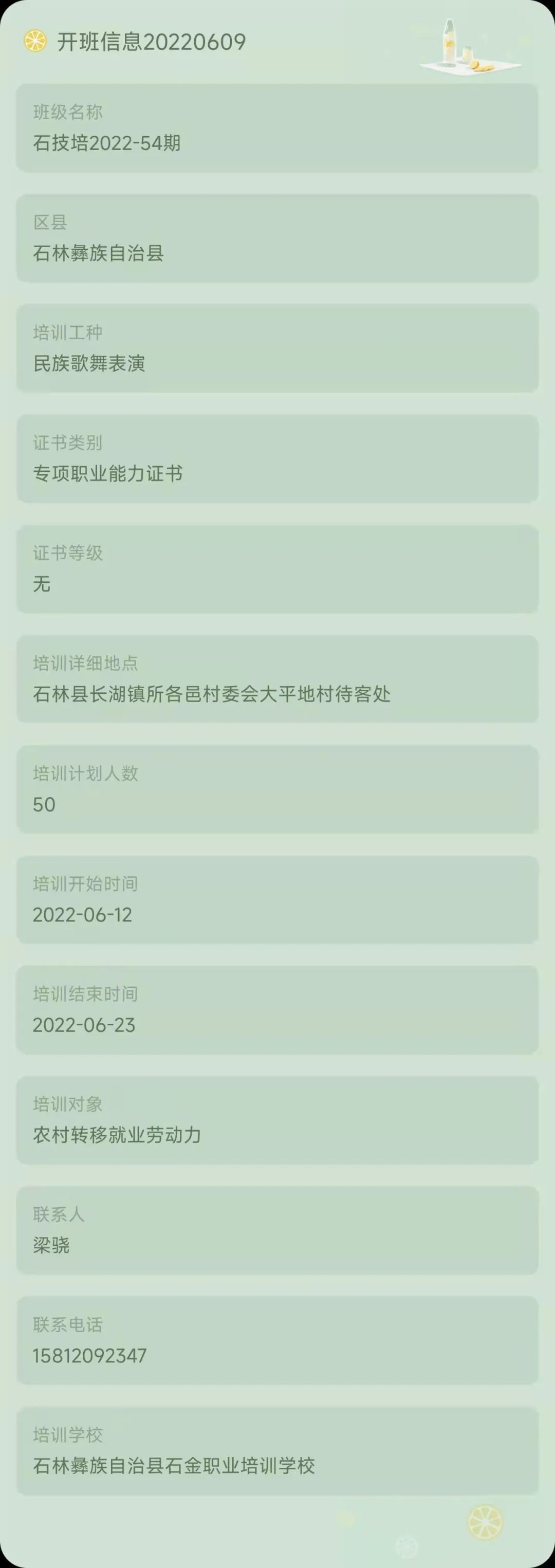The image size is (555, 1568).
Task: Expand the 培训开始时间 card
Action: click(277, 901)
